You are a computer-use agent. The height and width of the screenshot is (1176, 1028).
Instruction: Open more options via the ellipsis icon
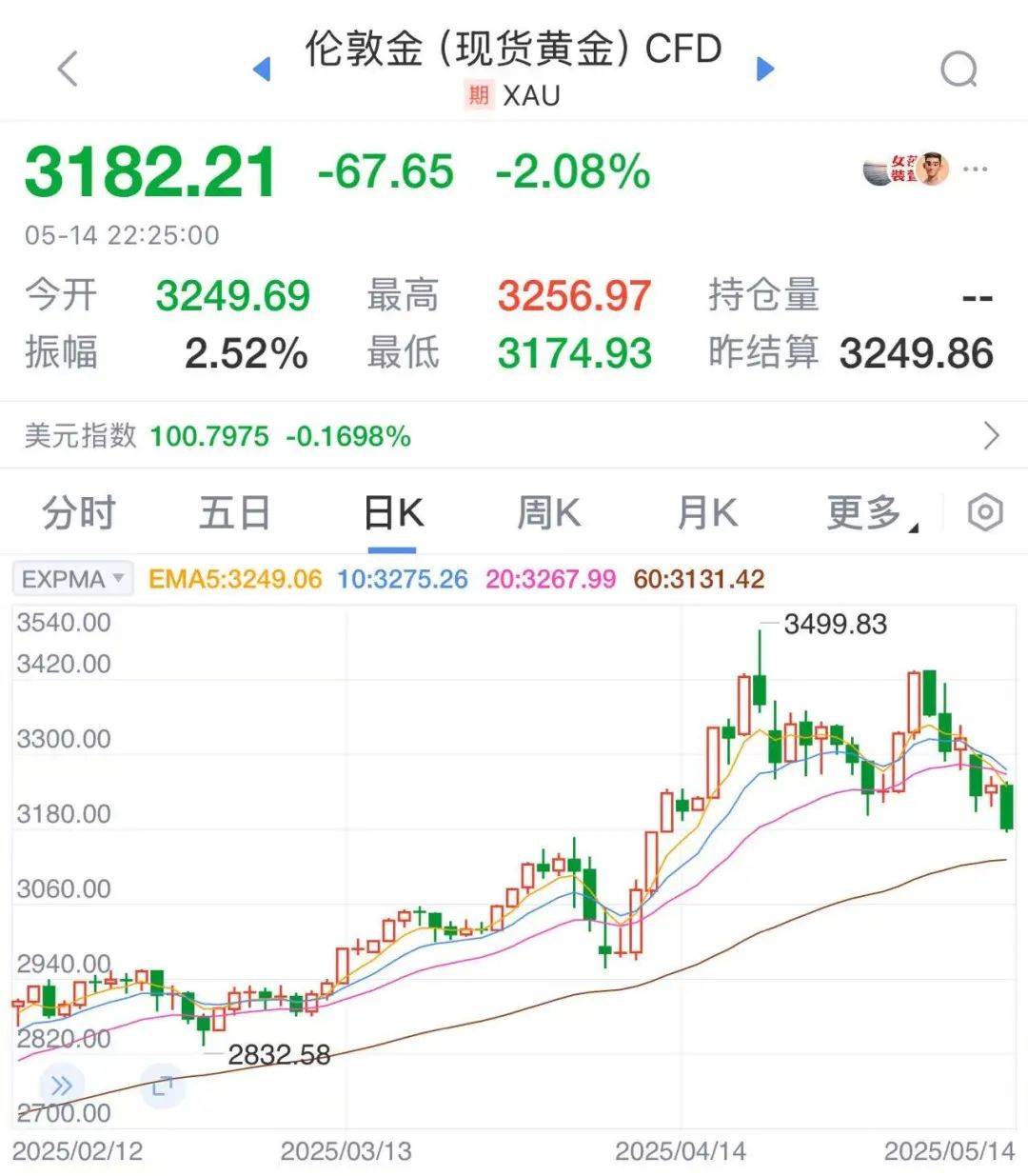pyautogui.click(x=976, y=169)
